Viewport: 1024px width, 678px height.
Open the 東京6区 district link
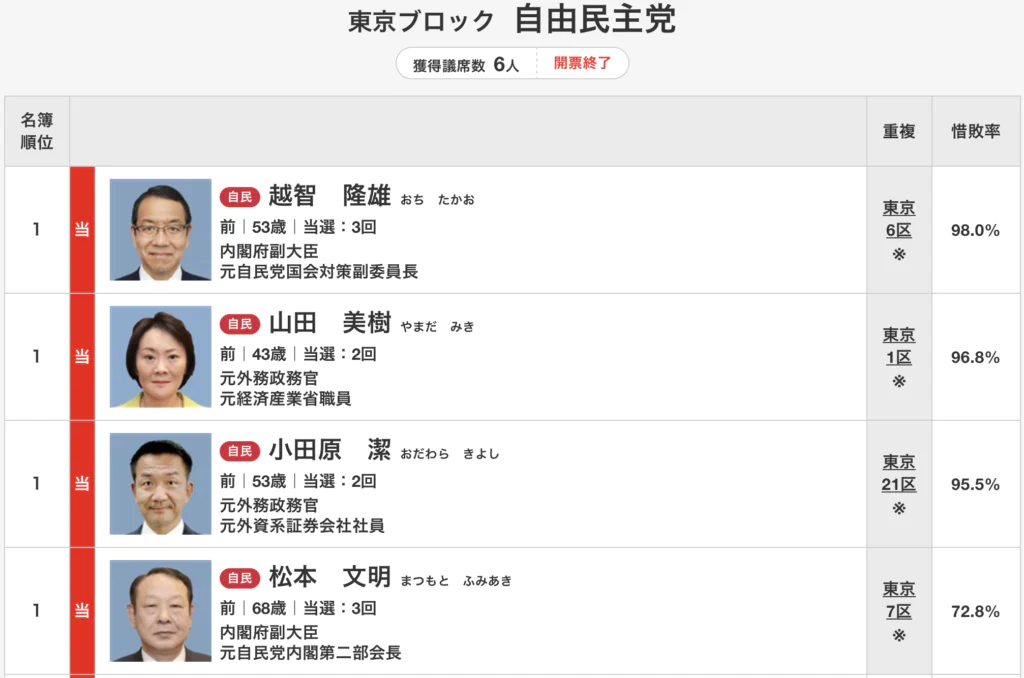point(898,219)
